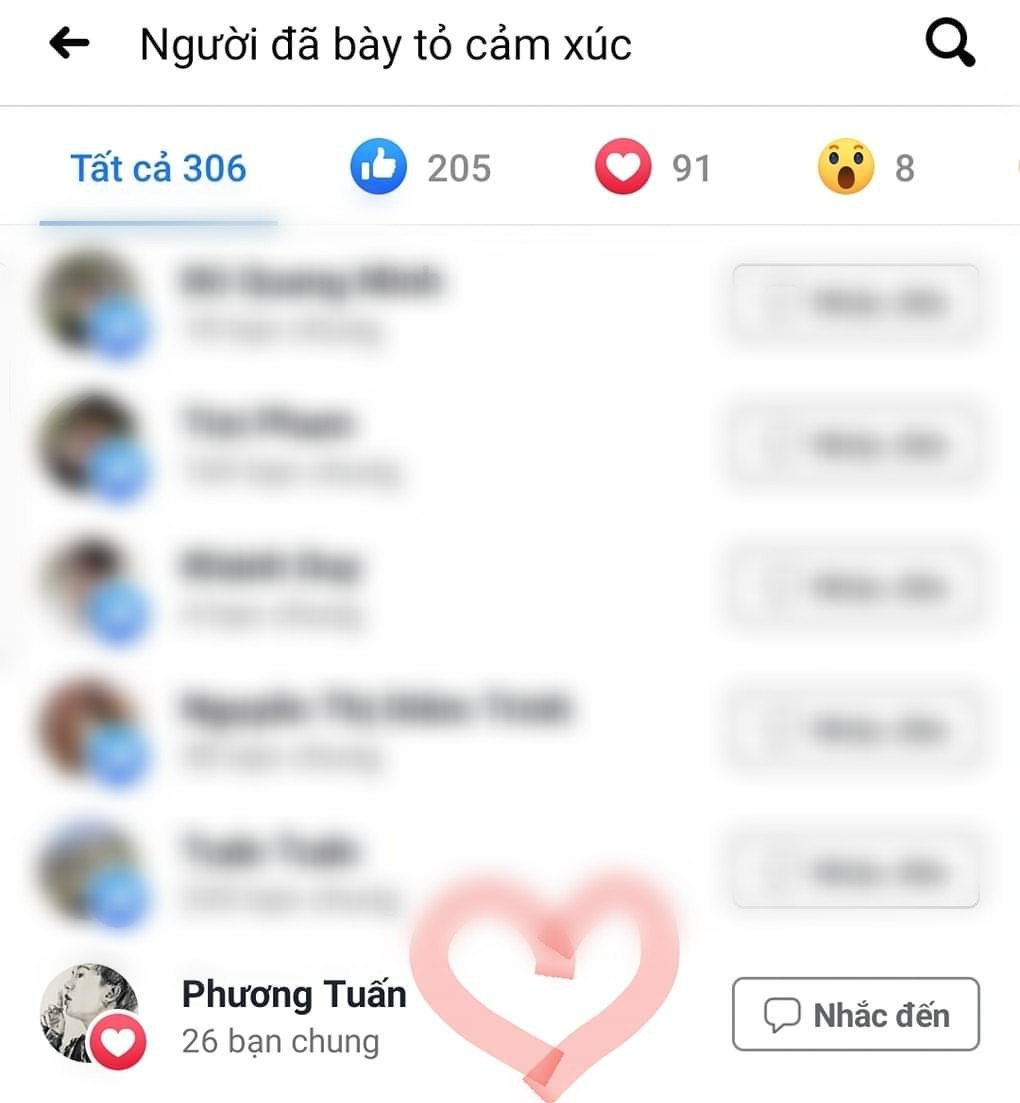Image resolution: width=1020 pixels, height=1103 pixels.
Task: Show the 205 like reactions tab
Action: coord(421,168)
